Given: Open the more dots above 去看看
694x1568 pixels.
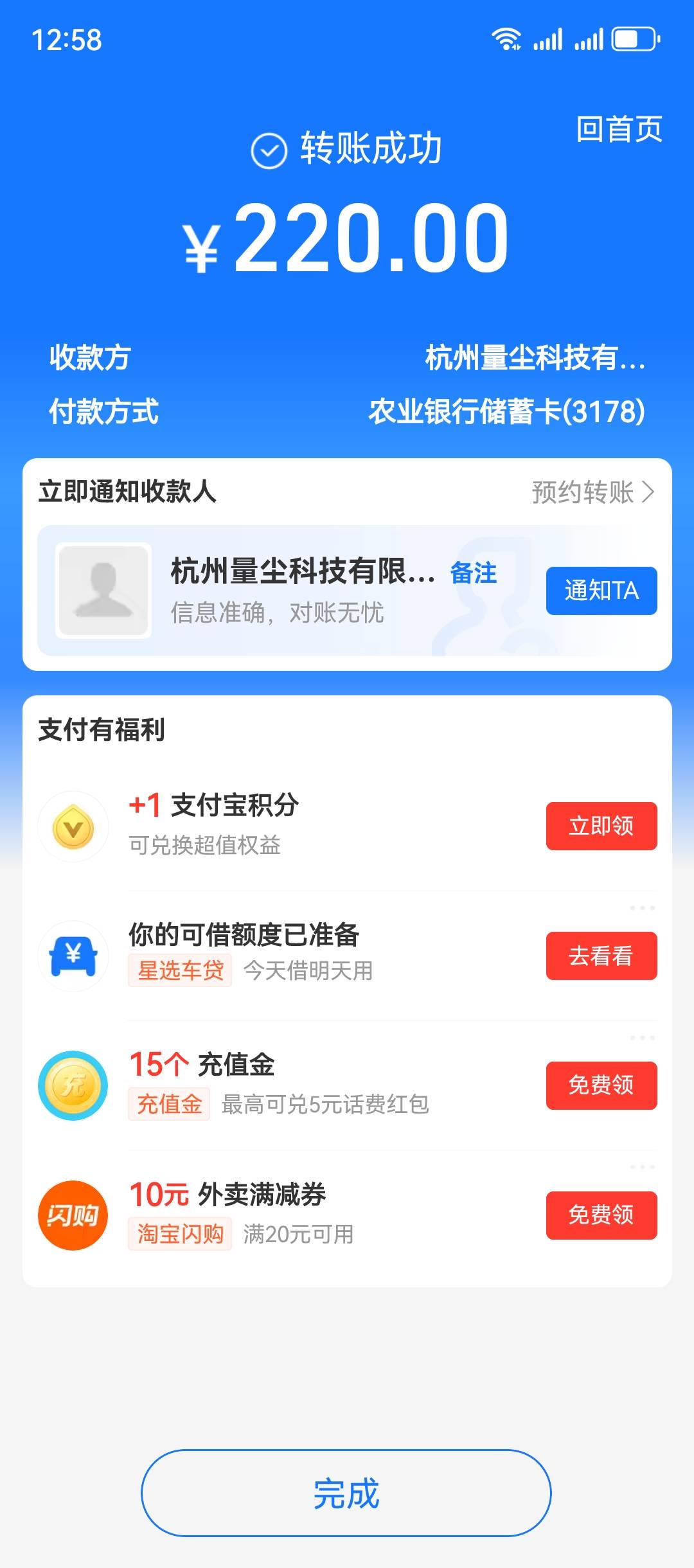Looking at the screenshot, I should (642, 908).
